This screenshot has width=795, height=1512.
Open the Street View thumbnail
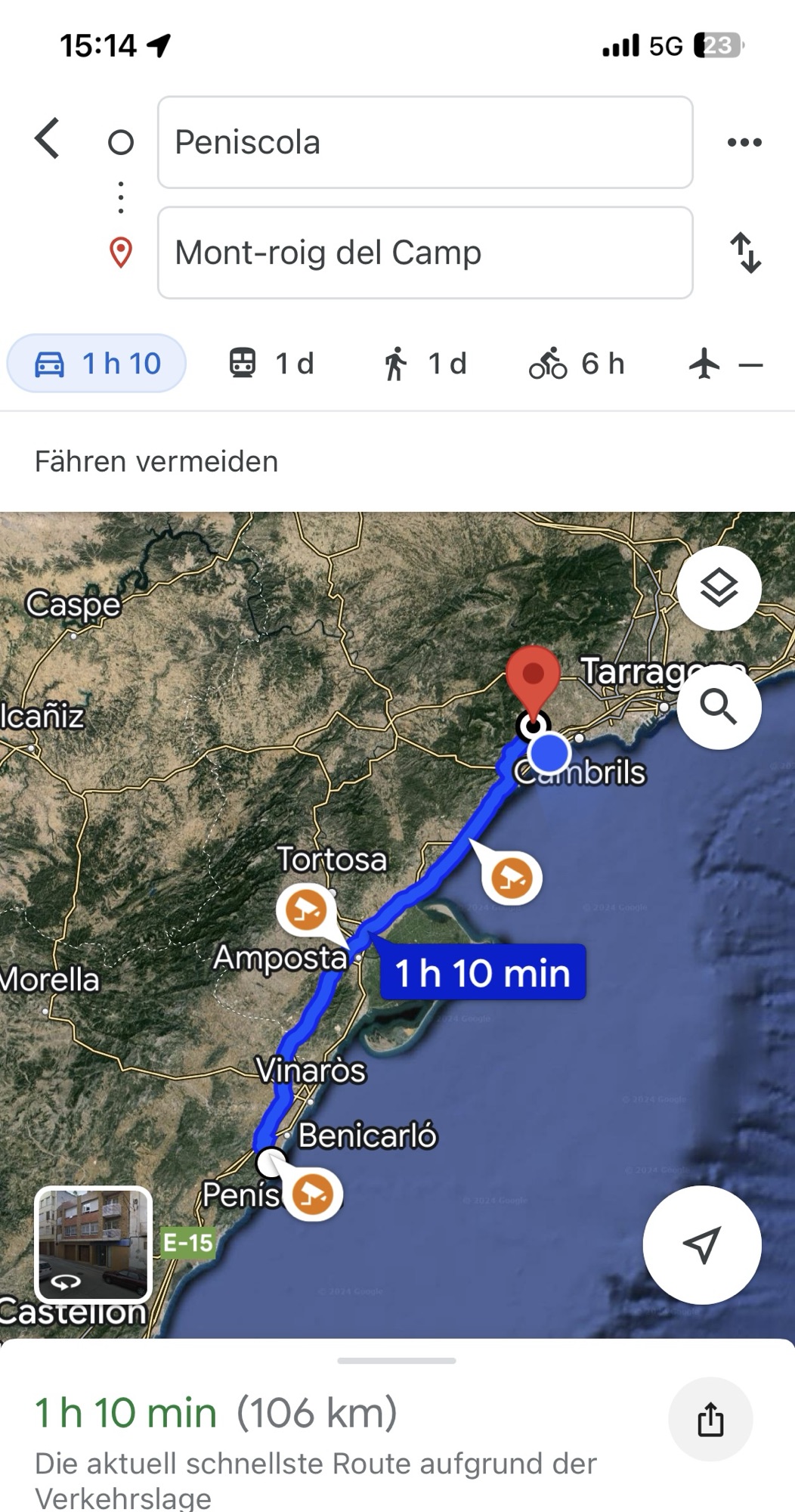[94, 1244]
